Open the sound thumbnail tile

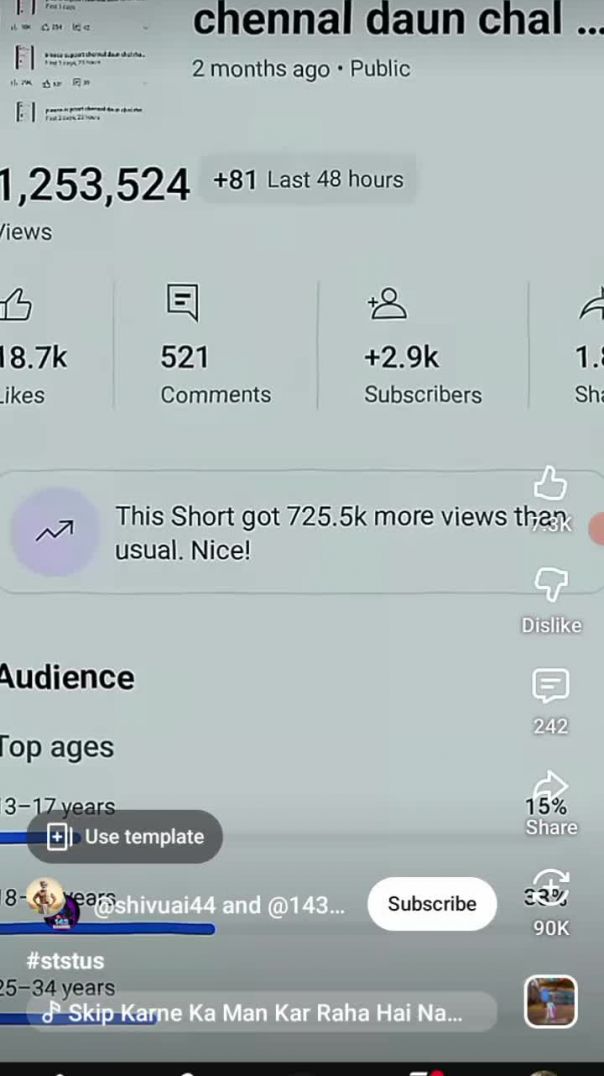coord(551,1002)
